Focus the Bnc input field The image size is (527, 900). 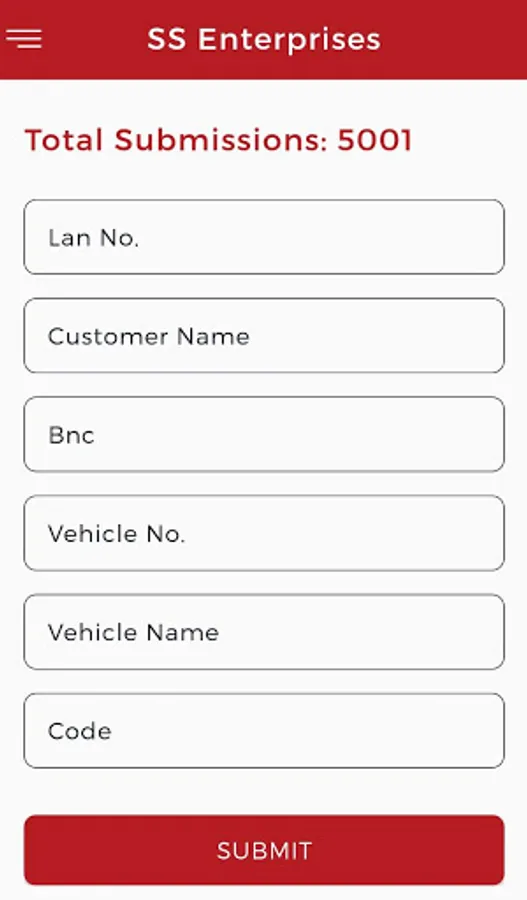pyautogui.click(x=264, y=435)
